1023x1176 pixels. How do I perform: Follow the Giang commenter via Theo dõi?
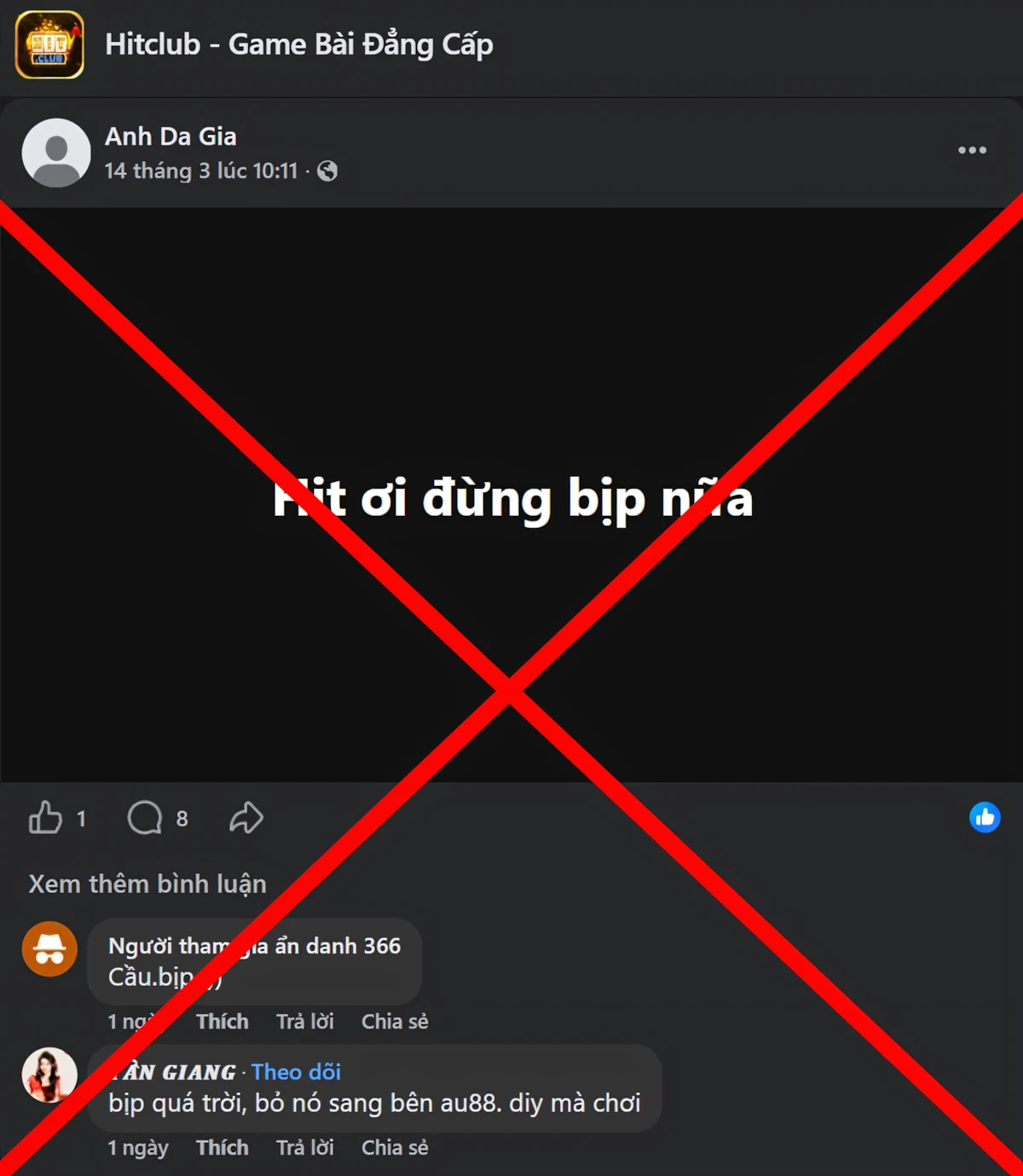click(x=296, y=1072)
